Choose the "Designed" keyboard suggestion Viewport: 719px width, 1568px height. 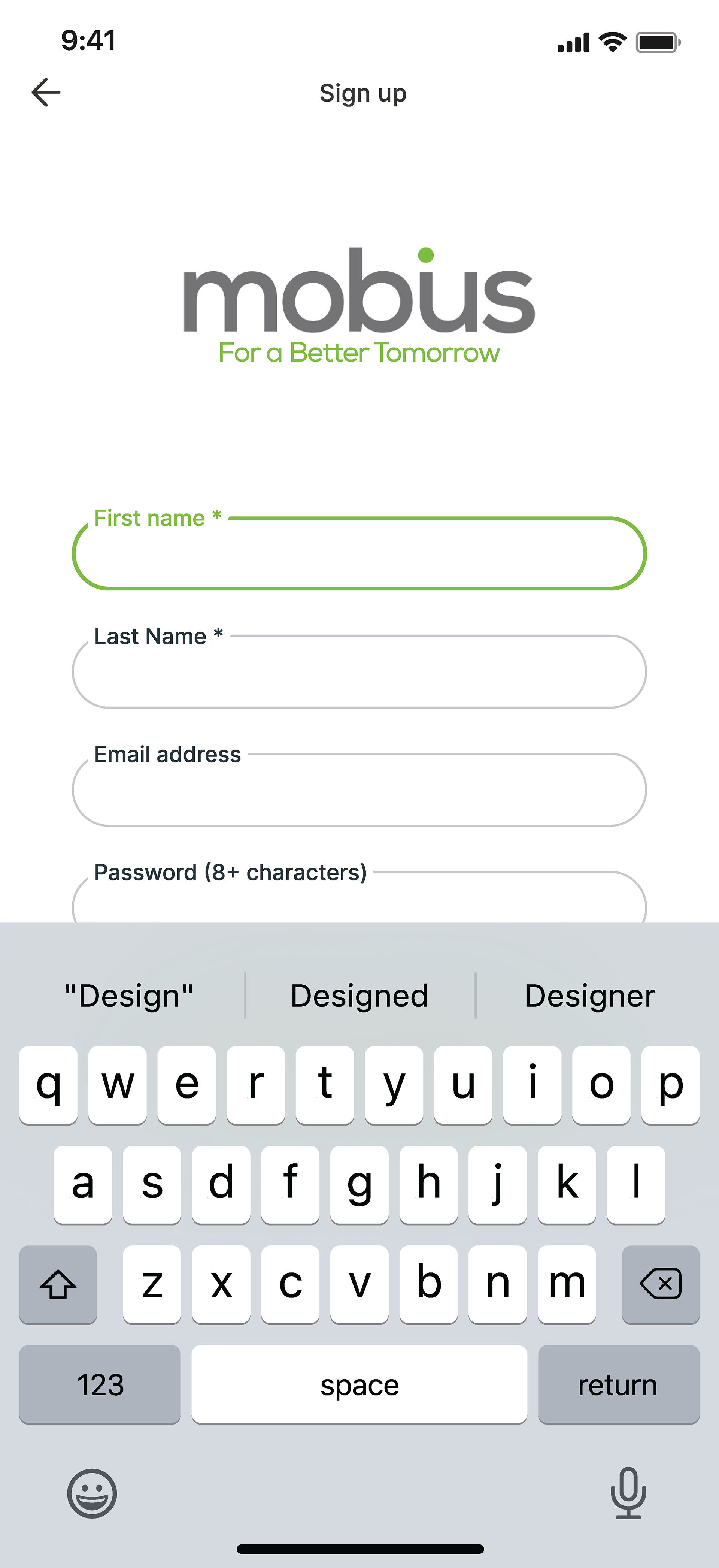pyautogui.click(x=359, y=996)
